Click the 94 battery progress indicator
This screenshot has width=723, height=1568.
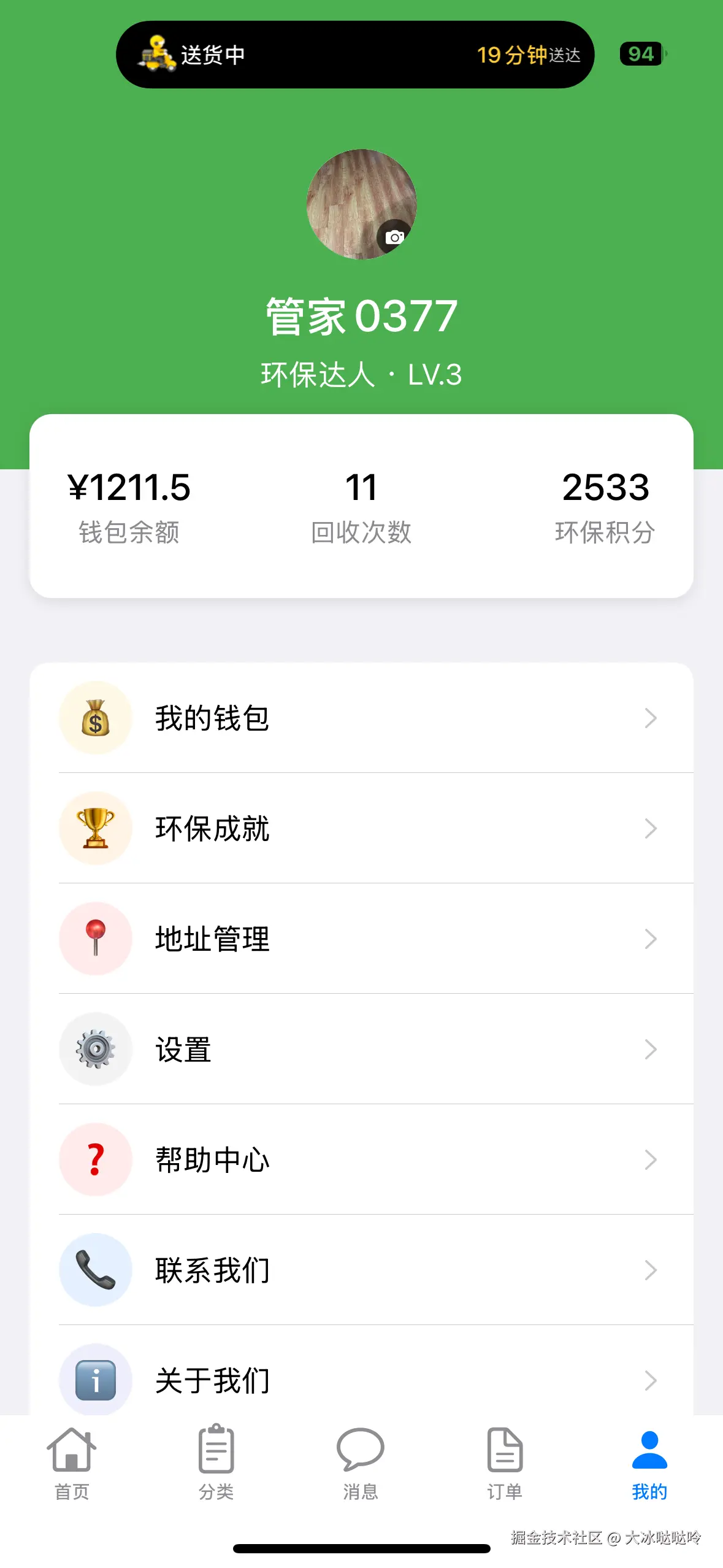click(640, 54)
